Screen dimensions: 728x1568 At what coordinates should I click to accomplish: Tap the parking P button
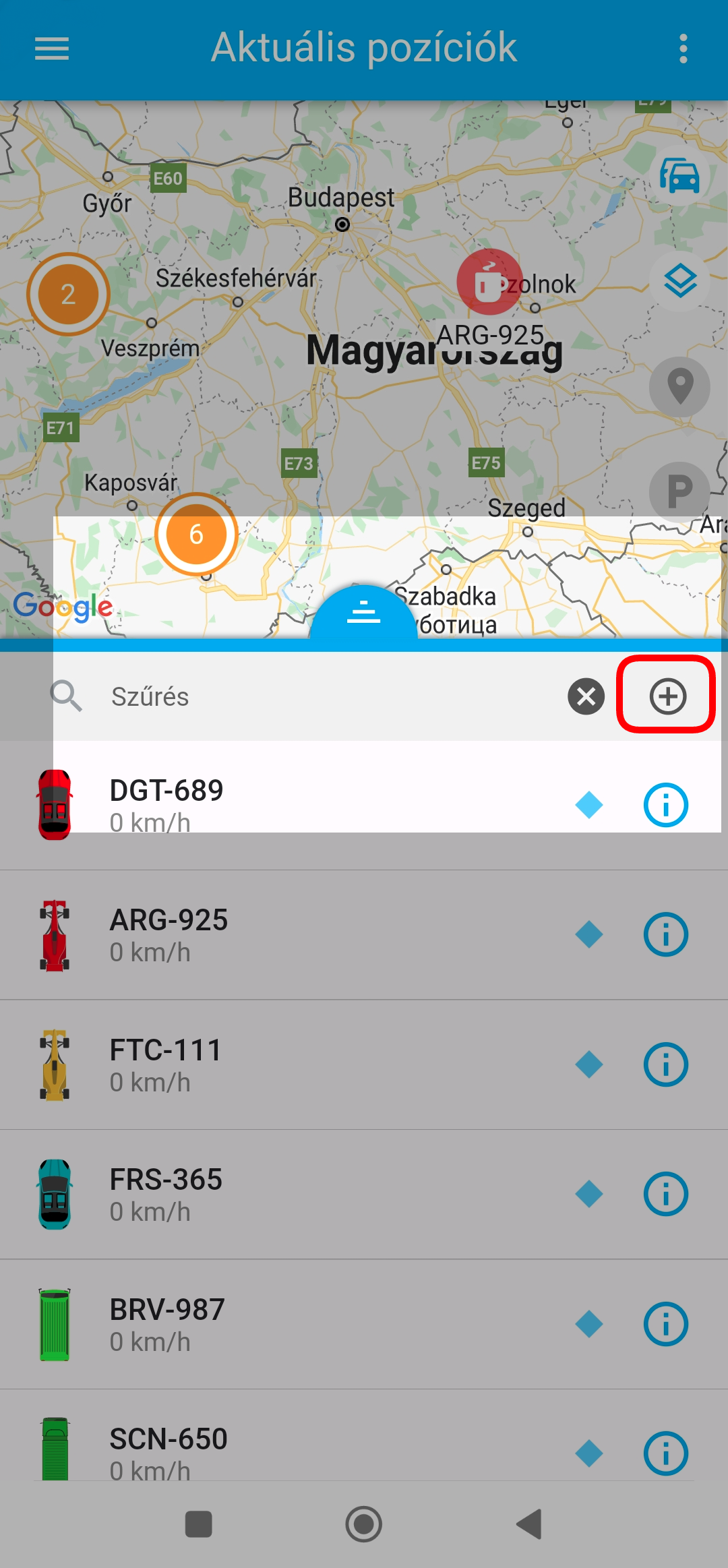[679, 491]
